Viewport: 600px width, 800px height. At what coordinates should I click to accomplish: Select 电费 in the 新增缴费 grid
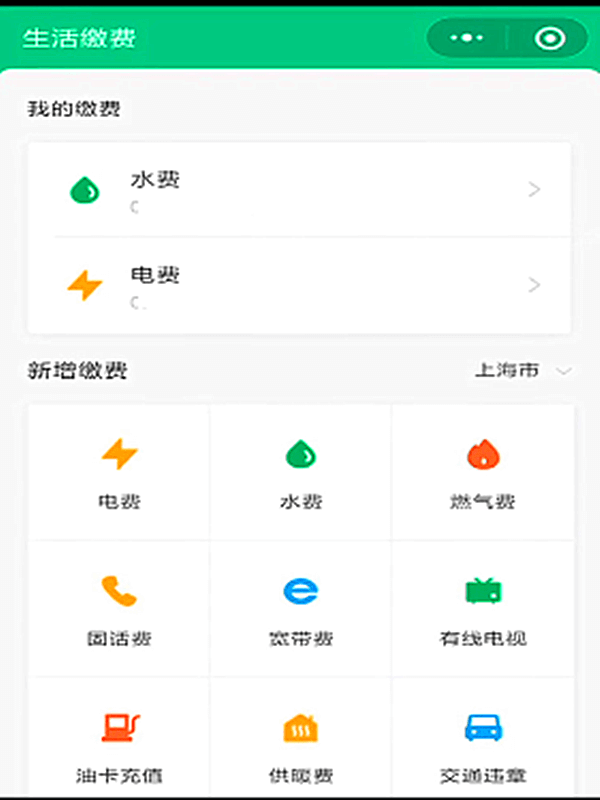click(119, 472)
